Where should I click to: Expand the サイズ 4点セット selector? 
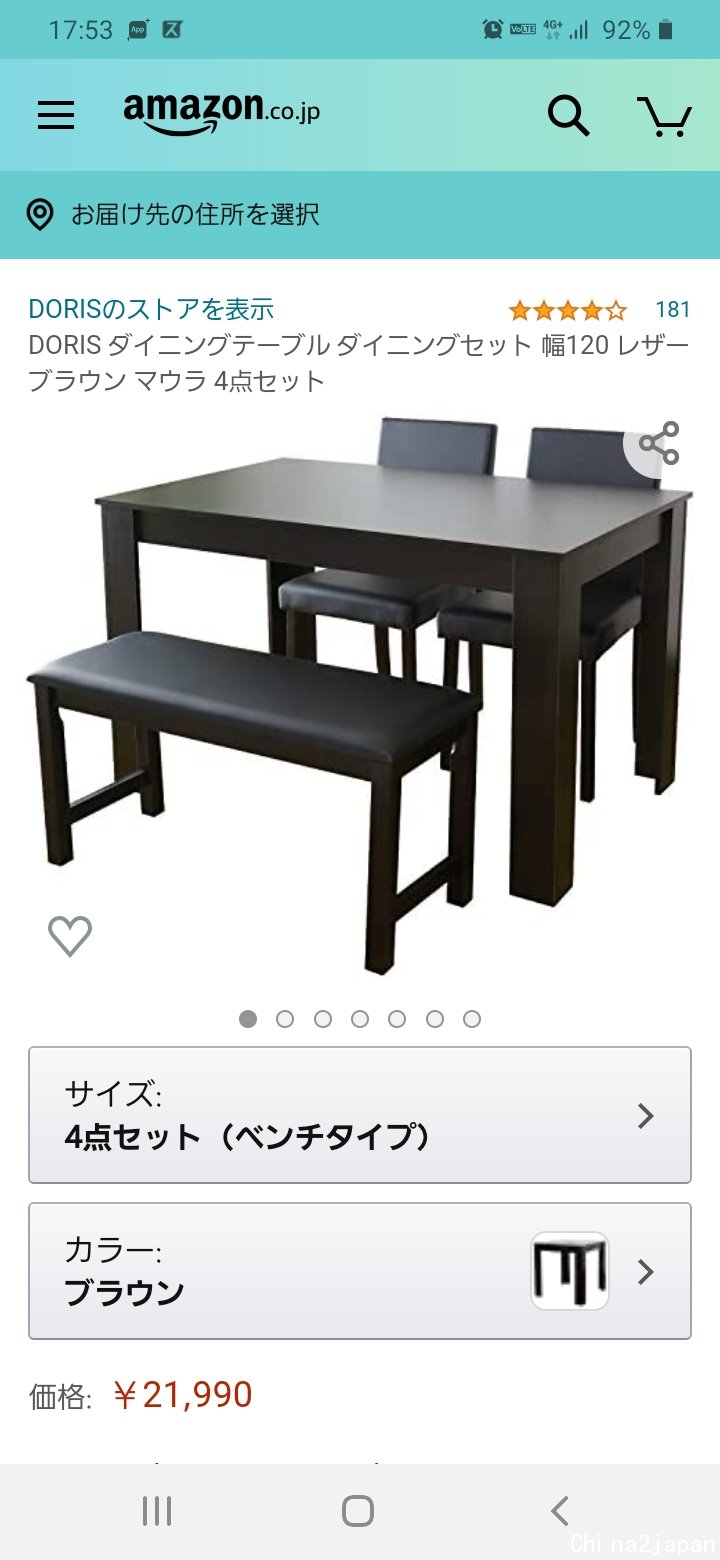pos(360,1115)
